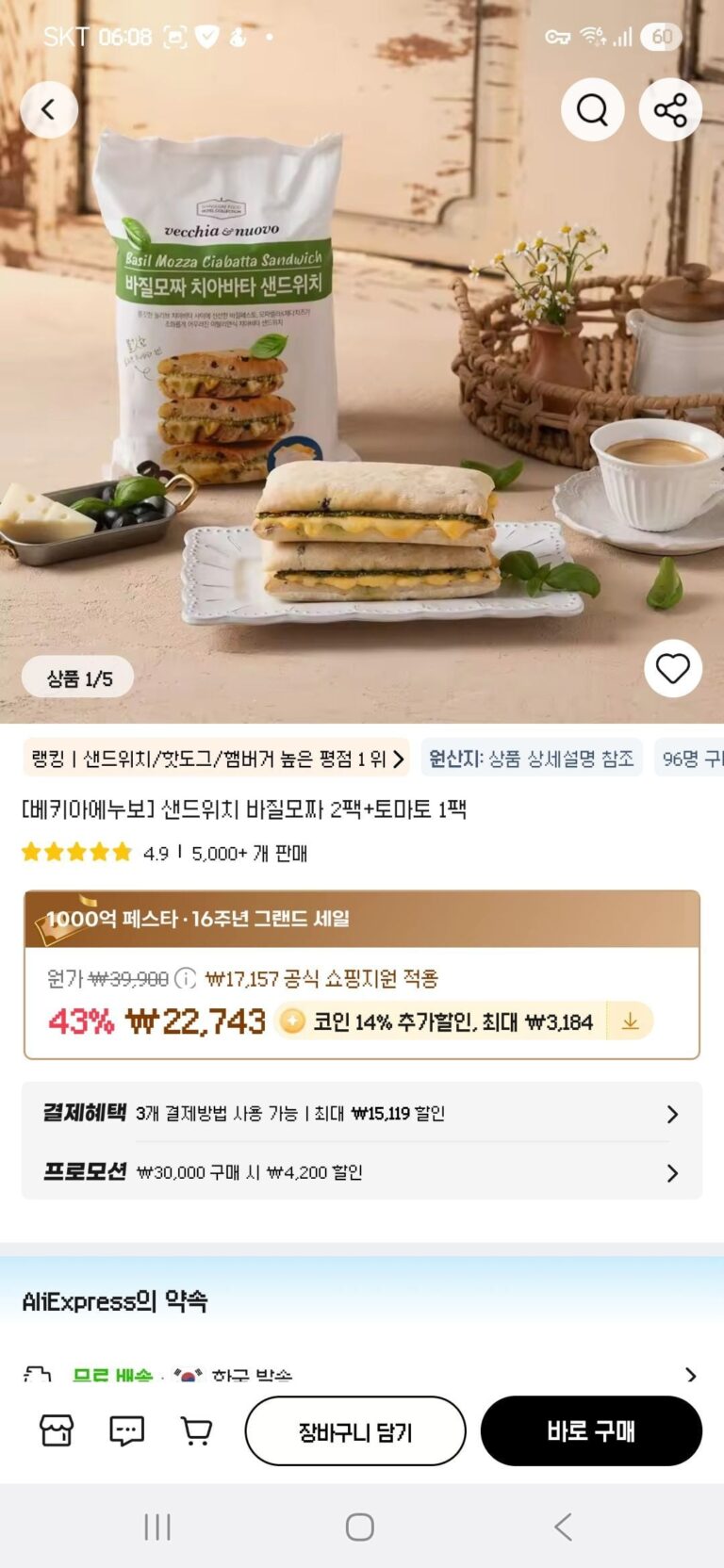Open the 프로모션 discount row

[362, 1173]
